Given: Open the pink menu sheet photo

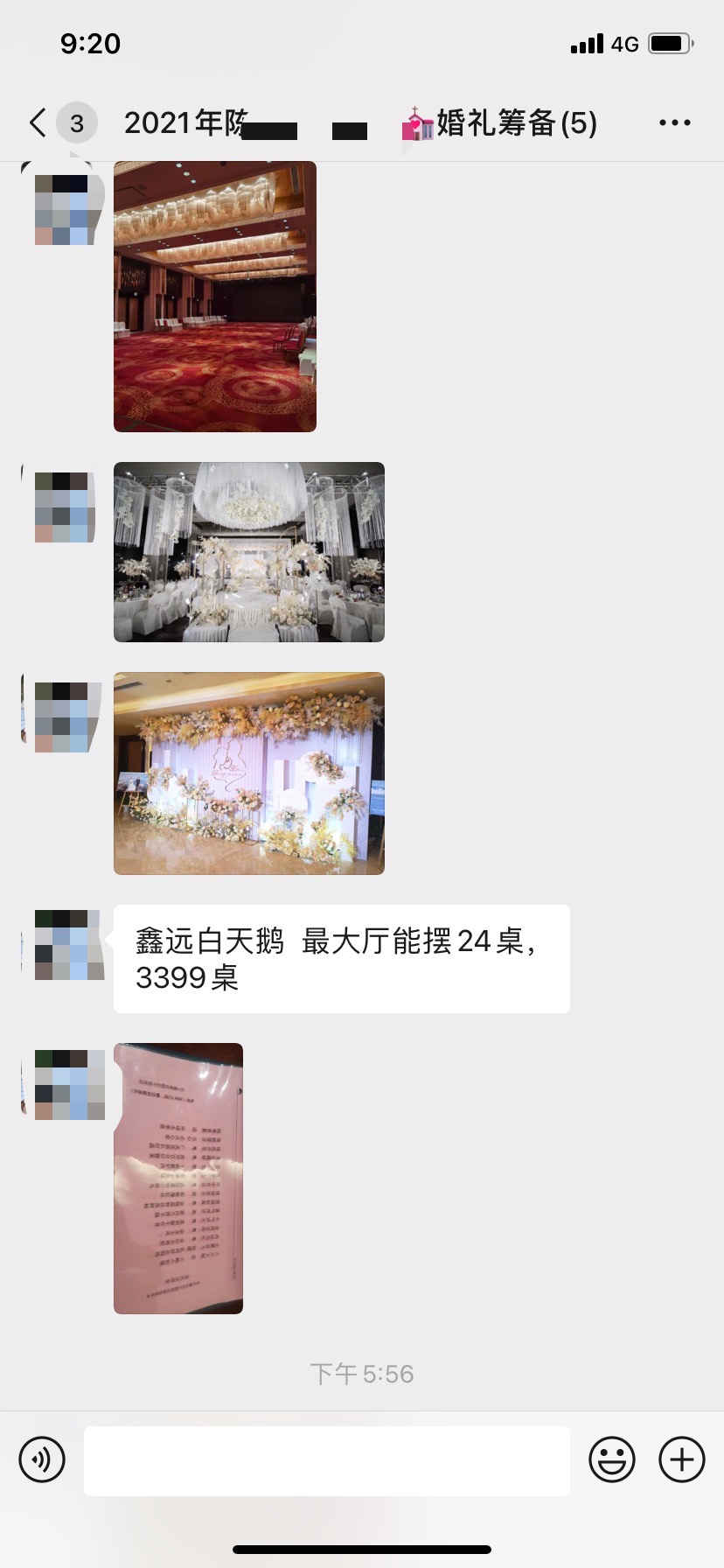Looking at the screenshot, I should [x=178, y=1179].
